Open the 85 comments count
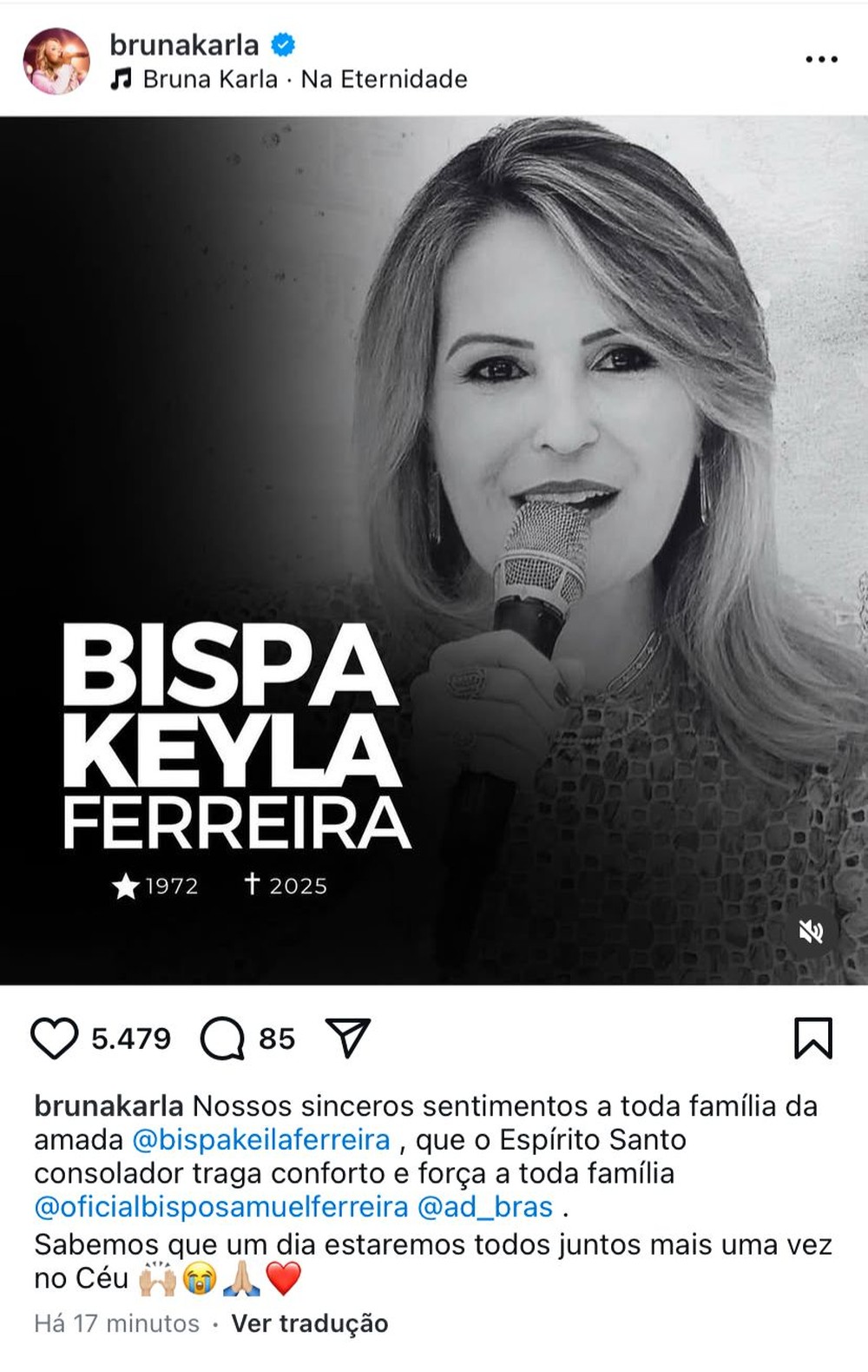Screen dimensions: 868x1372 click(276, 1037)
